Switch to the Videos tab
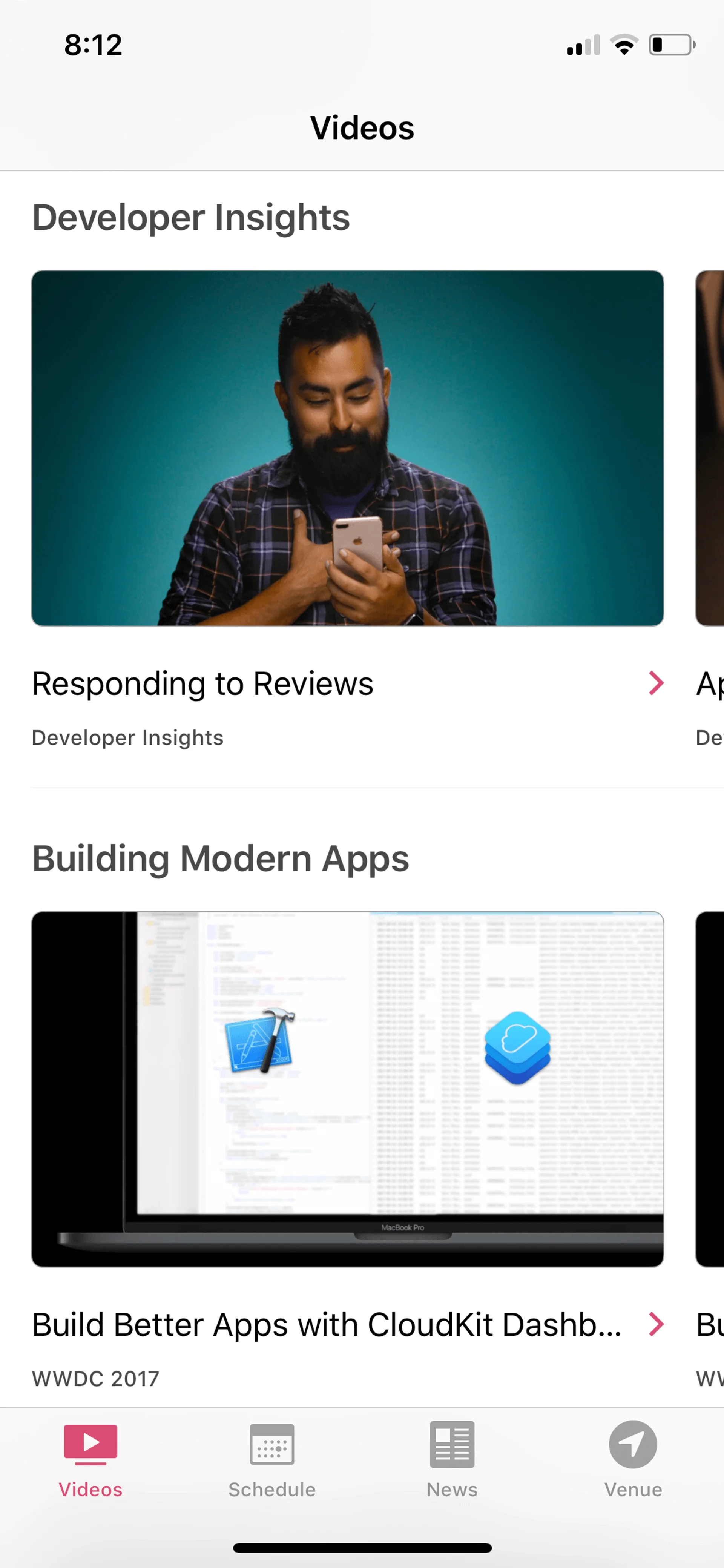The image size is (724, 1568). click(x=90, y=1459)
